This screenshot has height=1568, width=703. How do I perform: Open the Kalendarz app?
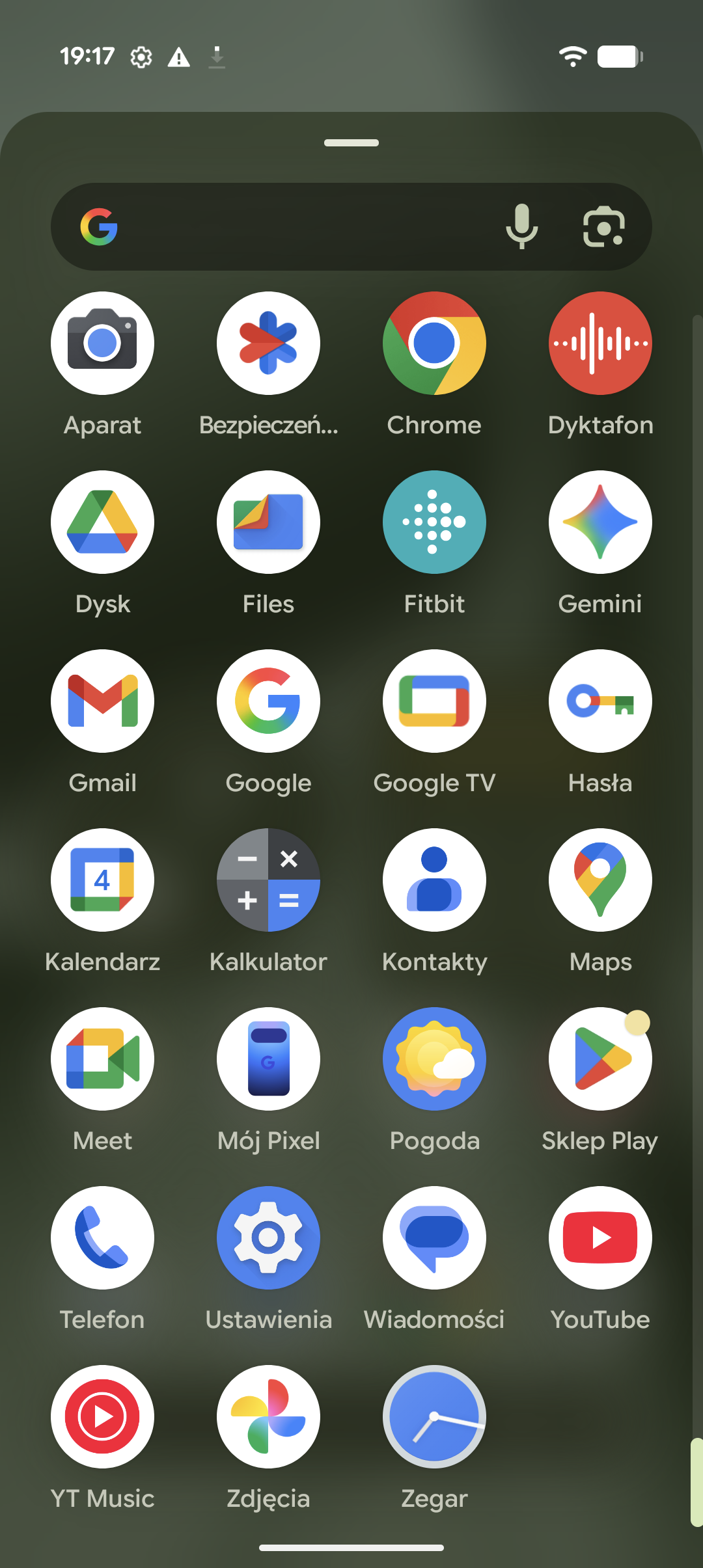pyautogui.click(x=102, y=880)
